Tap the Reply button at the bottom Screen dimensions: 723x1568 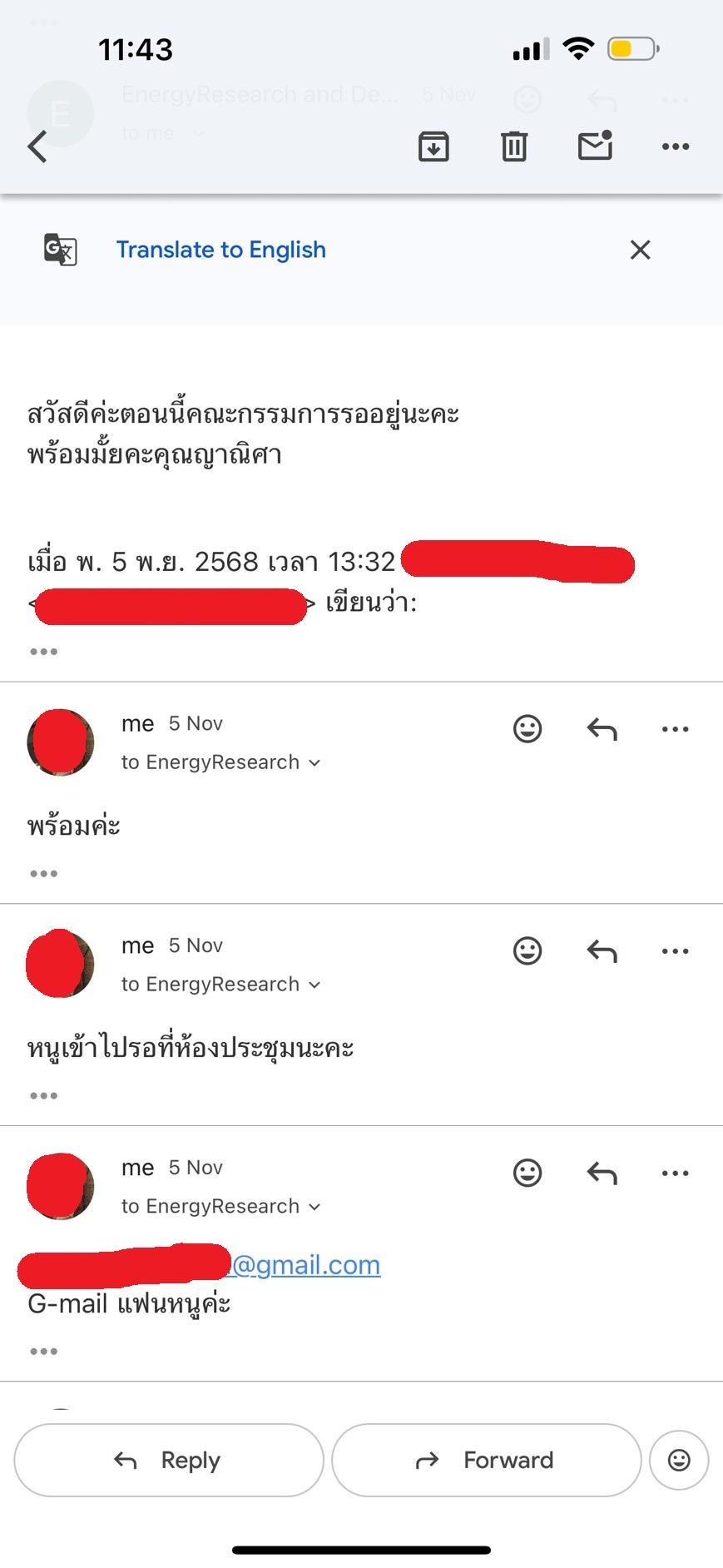coord(168,1460)
